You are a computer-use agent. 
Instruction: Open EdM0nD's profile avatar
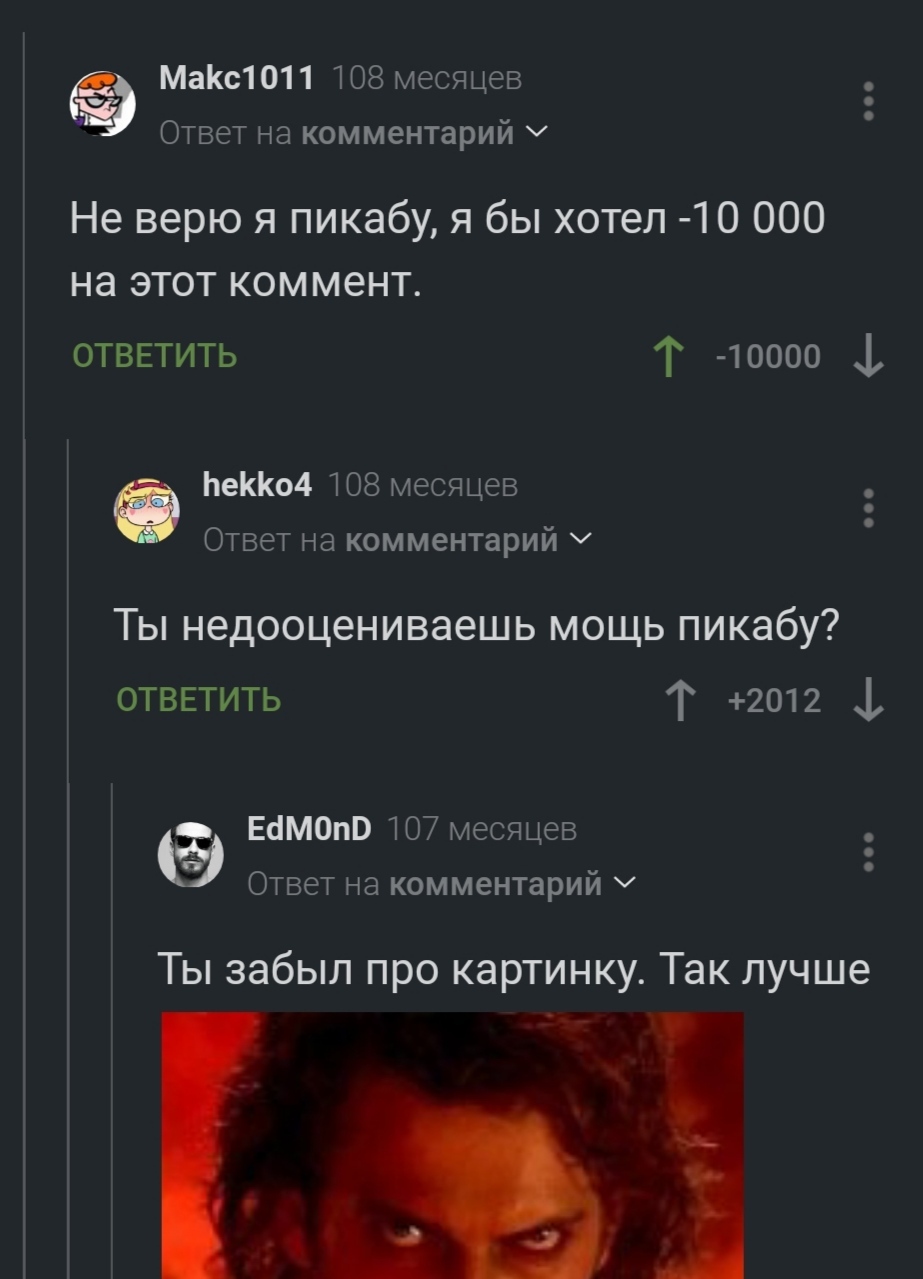(x=190, y=854)
